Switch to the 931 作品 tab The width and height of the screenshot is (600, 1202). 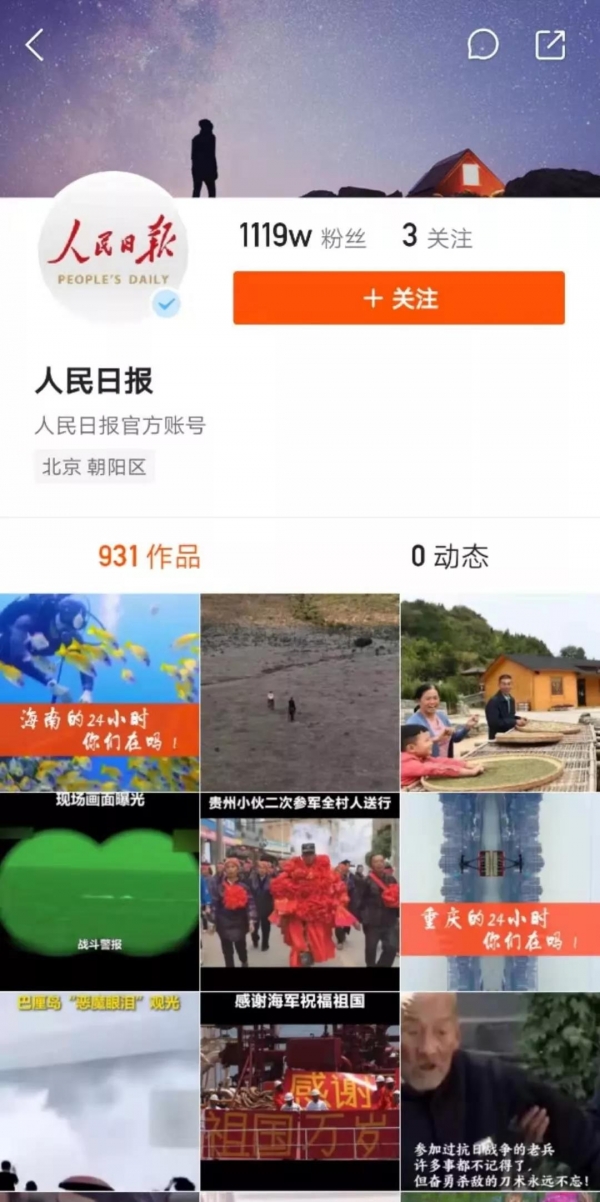(149, 557)
